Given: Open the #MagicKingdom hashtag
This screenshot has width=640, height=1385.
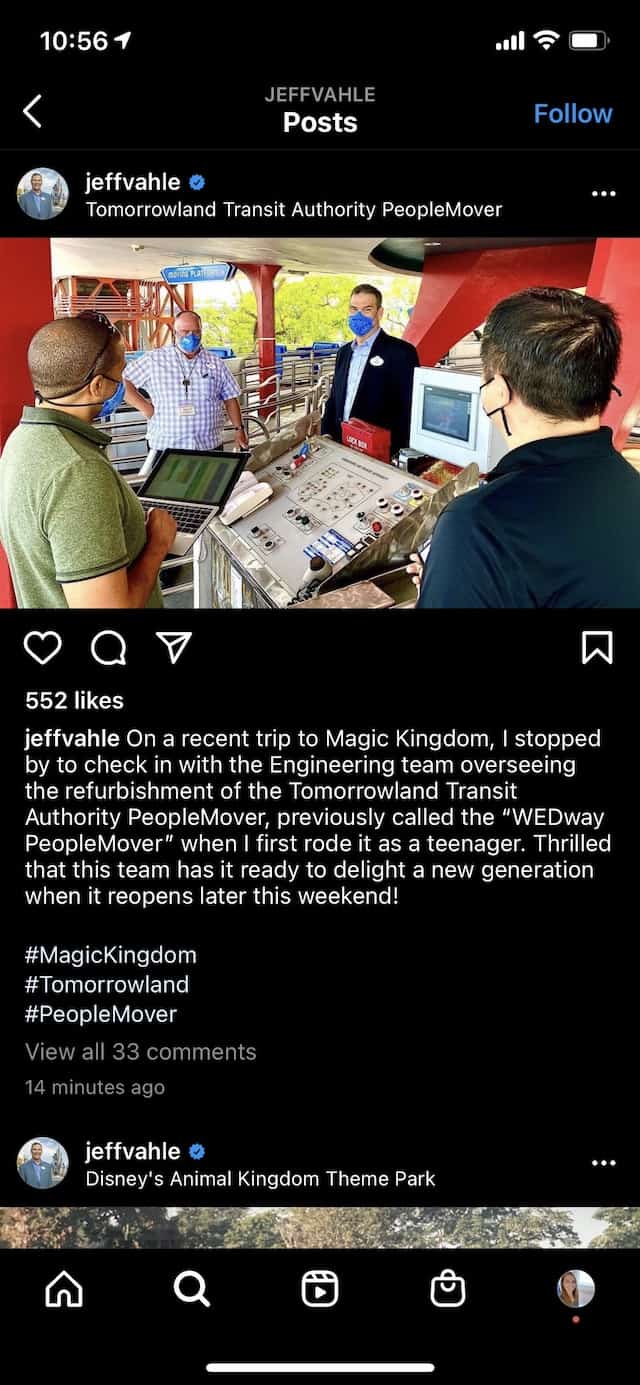Looking at the screenshot, I should 110,954.
